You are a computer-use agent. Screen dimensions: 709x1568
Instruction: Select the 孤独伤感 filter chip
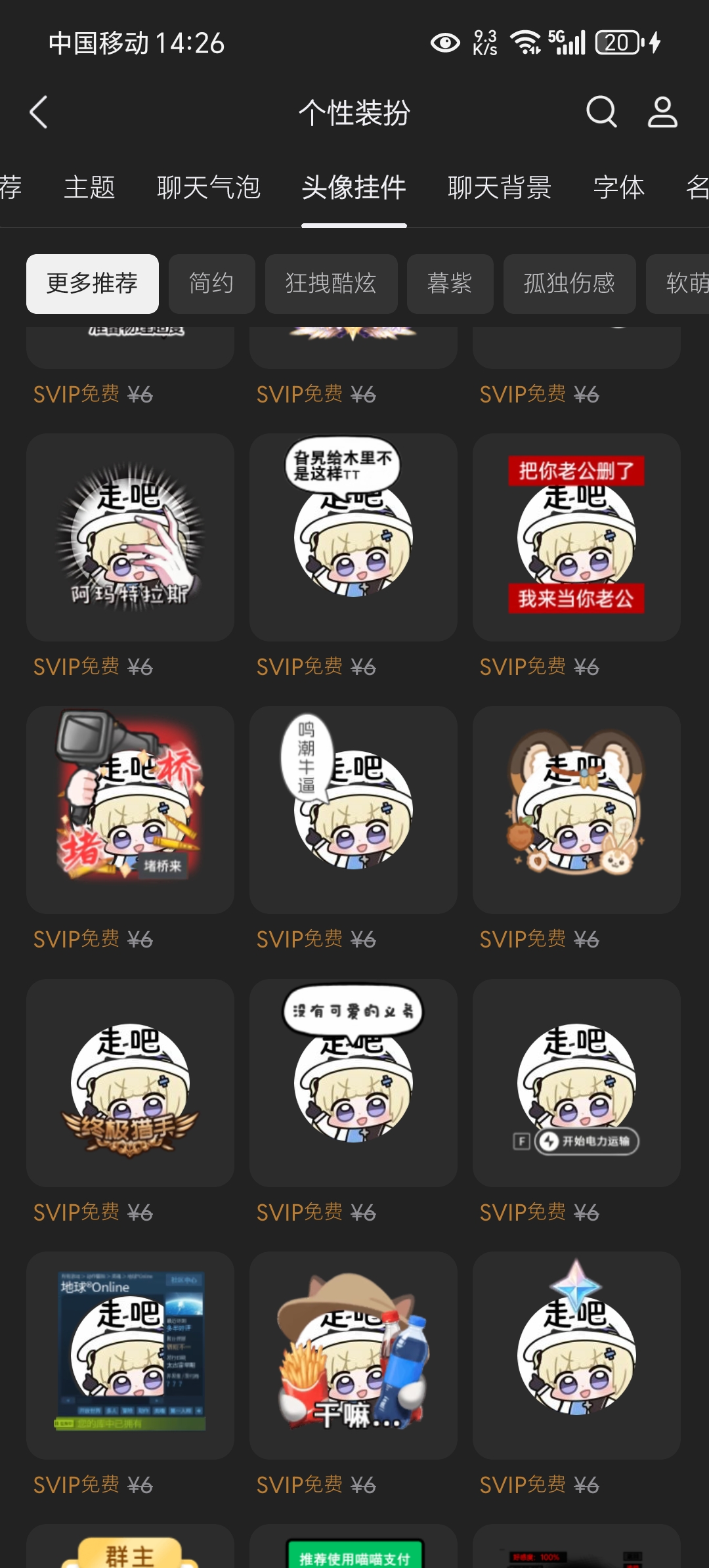click(x=569, y=284)
